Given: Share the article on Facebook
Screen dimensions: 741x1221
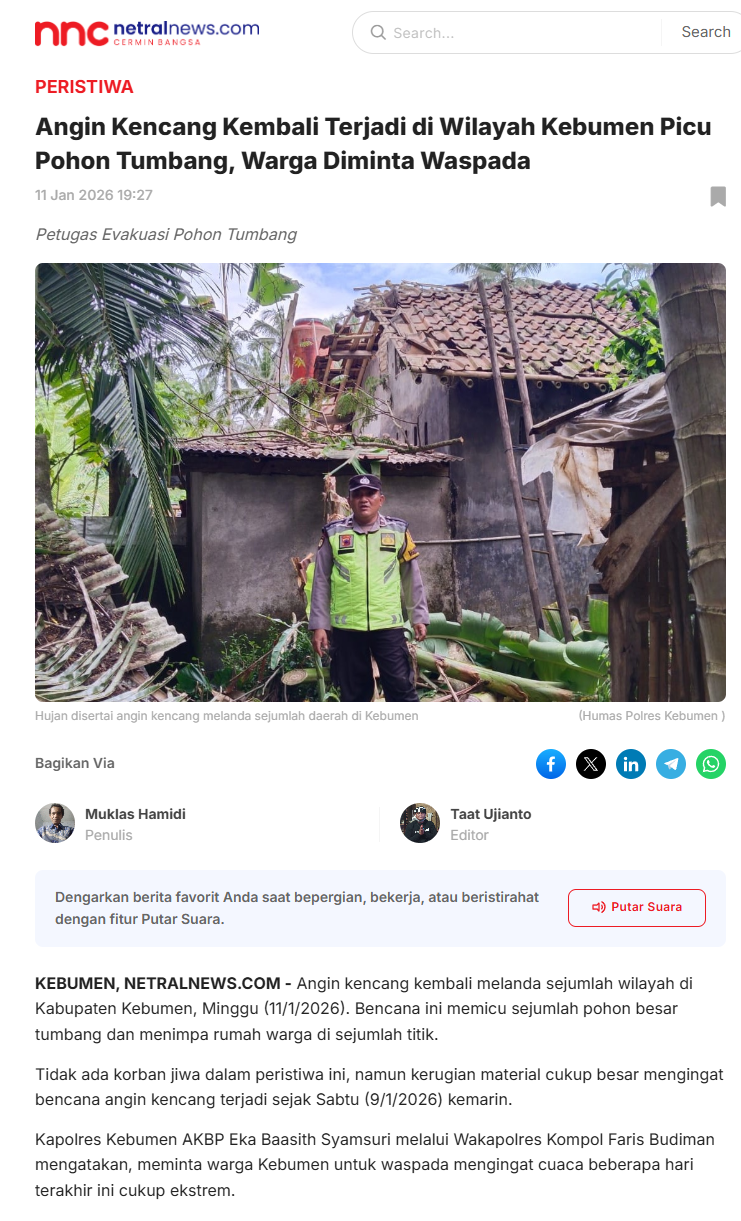Looking at the screenshot, I should [x=551, y=764].
